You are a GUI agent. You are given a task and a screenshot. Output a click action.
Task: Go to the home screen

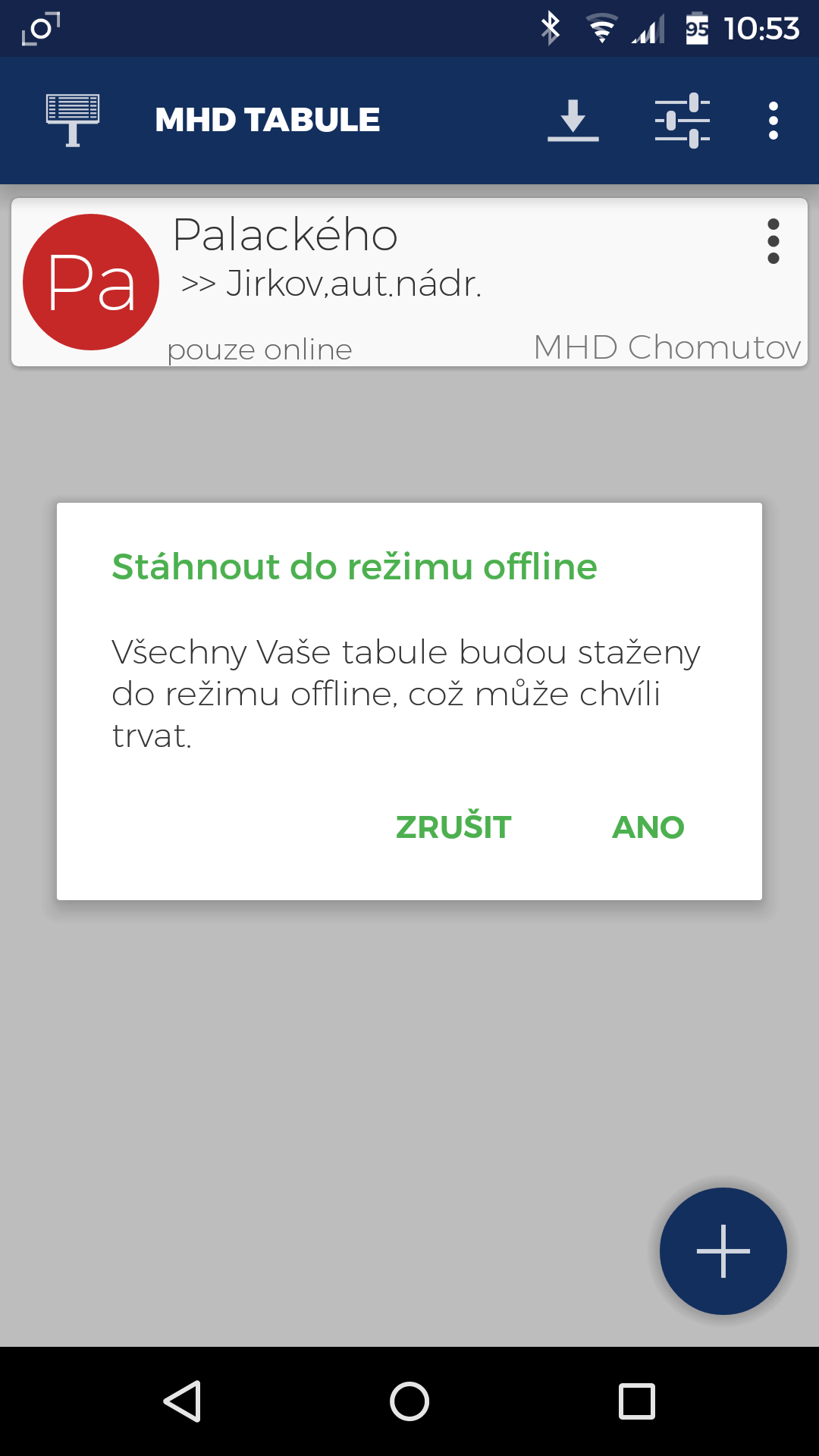point(409,1401)
